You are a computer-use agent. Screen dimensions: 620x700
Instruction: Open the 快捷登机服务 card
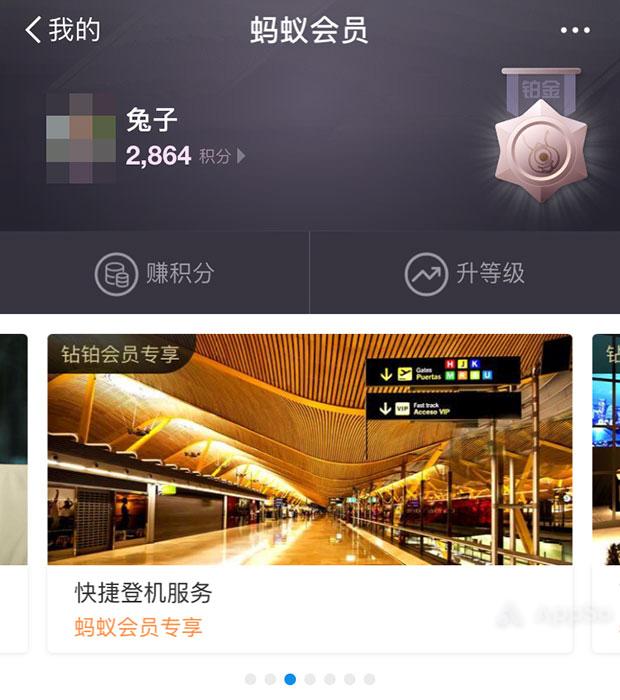point(310,492)
